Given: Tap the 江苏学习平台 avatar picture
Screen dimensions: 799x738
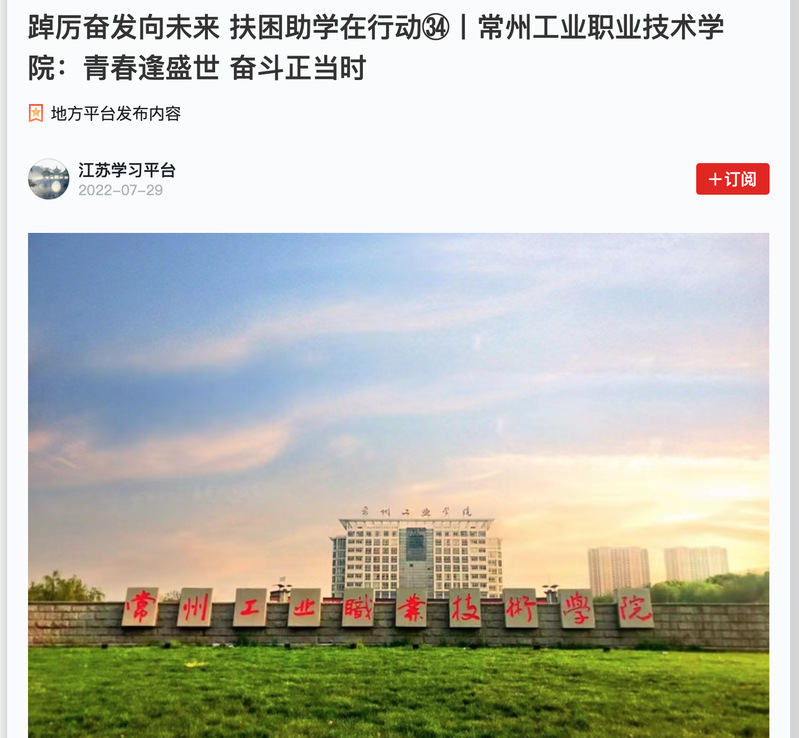Looking at the screenshot, I should point(48,179).
